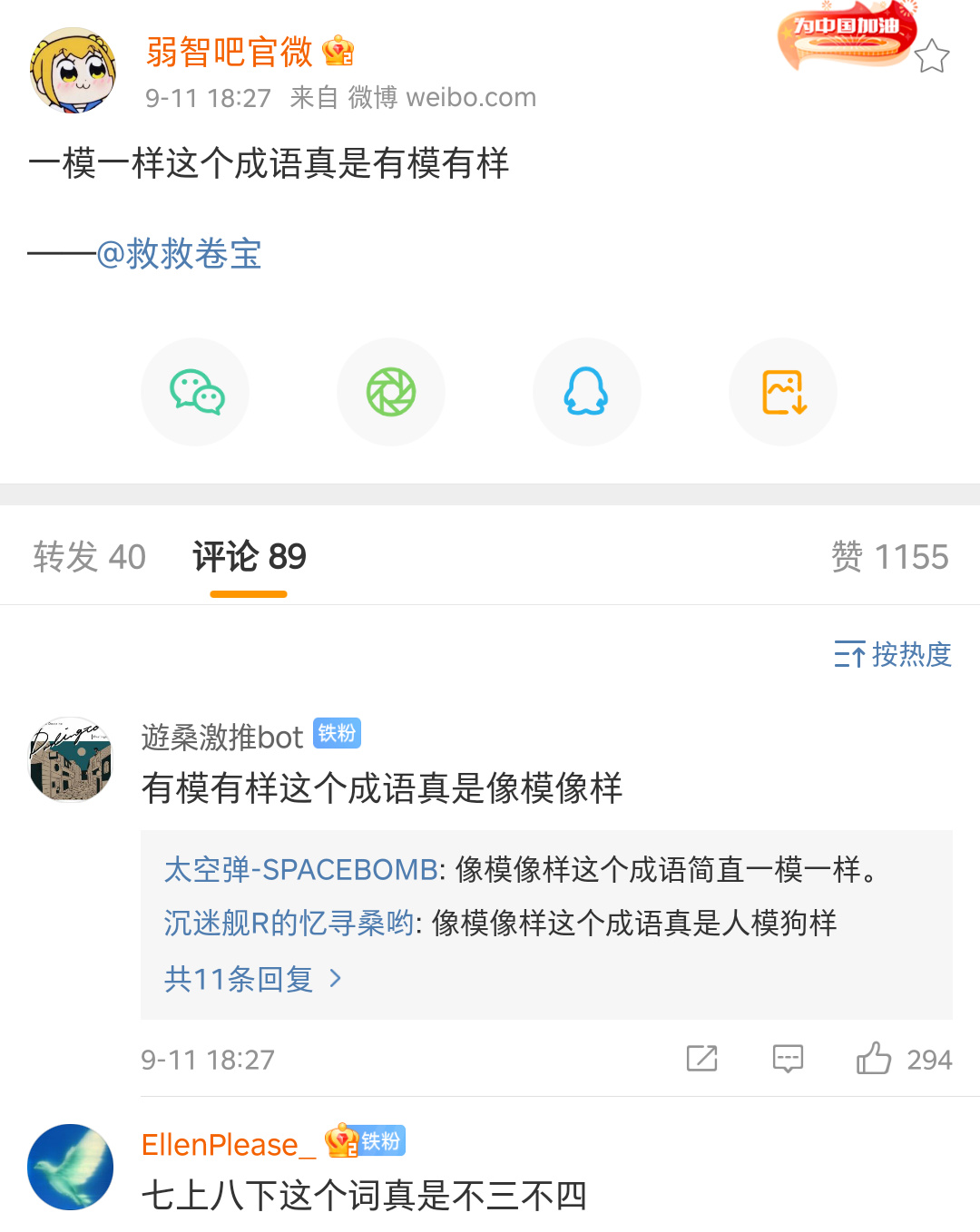Open 沉迷舰R的忆寻桑哟 user link

coord(289,924)
